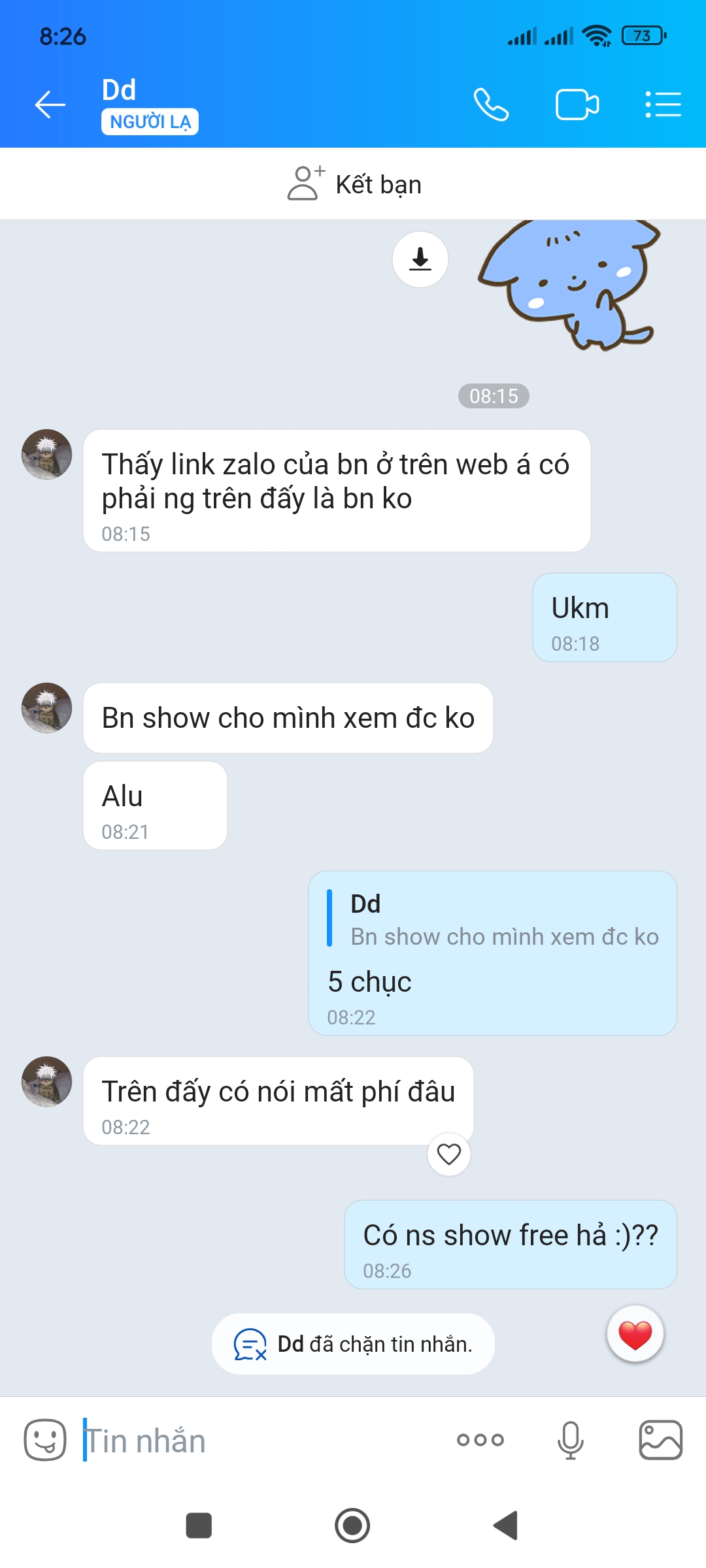Open the recent apps view
706x1568 pixels.
tap(199, 1526)
